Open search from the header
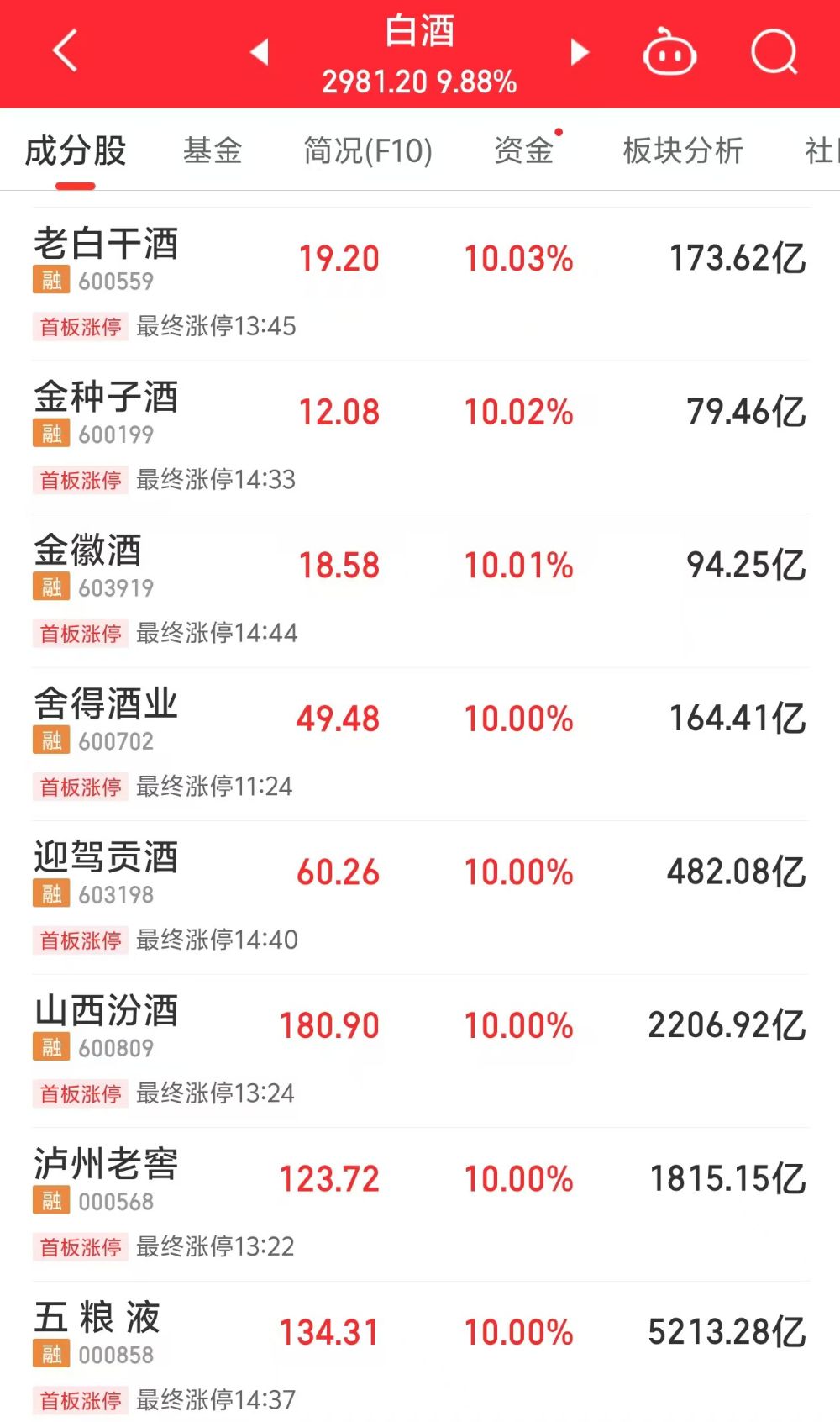Screen dimensions: 840x1422 [774, 52]
